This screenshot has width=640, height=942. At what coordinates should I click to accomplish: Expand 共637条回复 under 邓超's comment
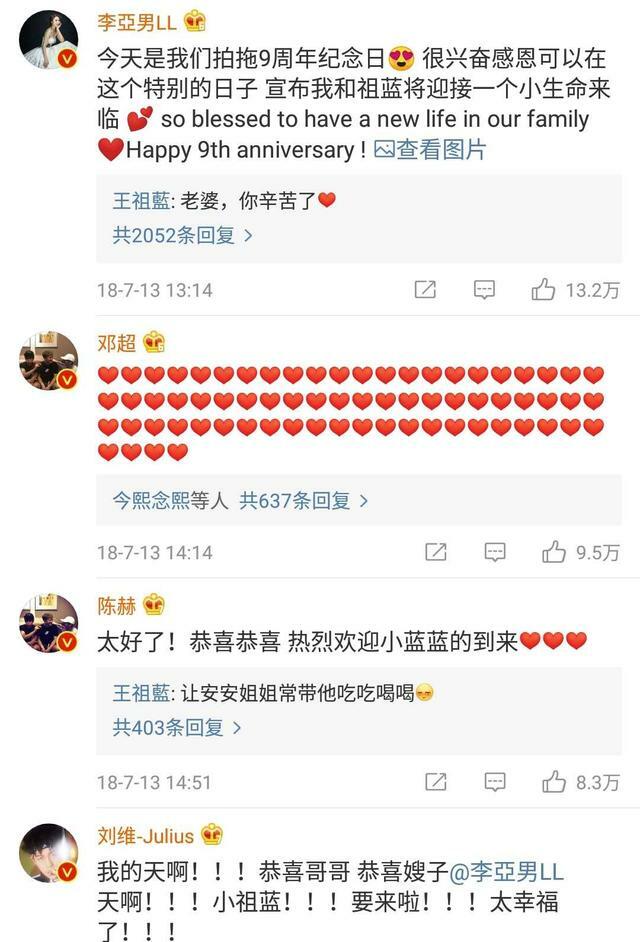(304, 500)
